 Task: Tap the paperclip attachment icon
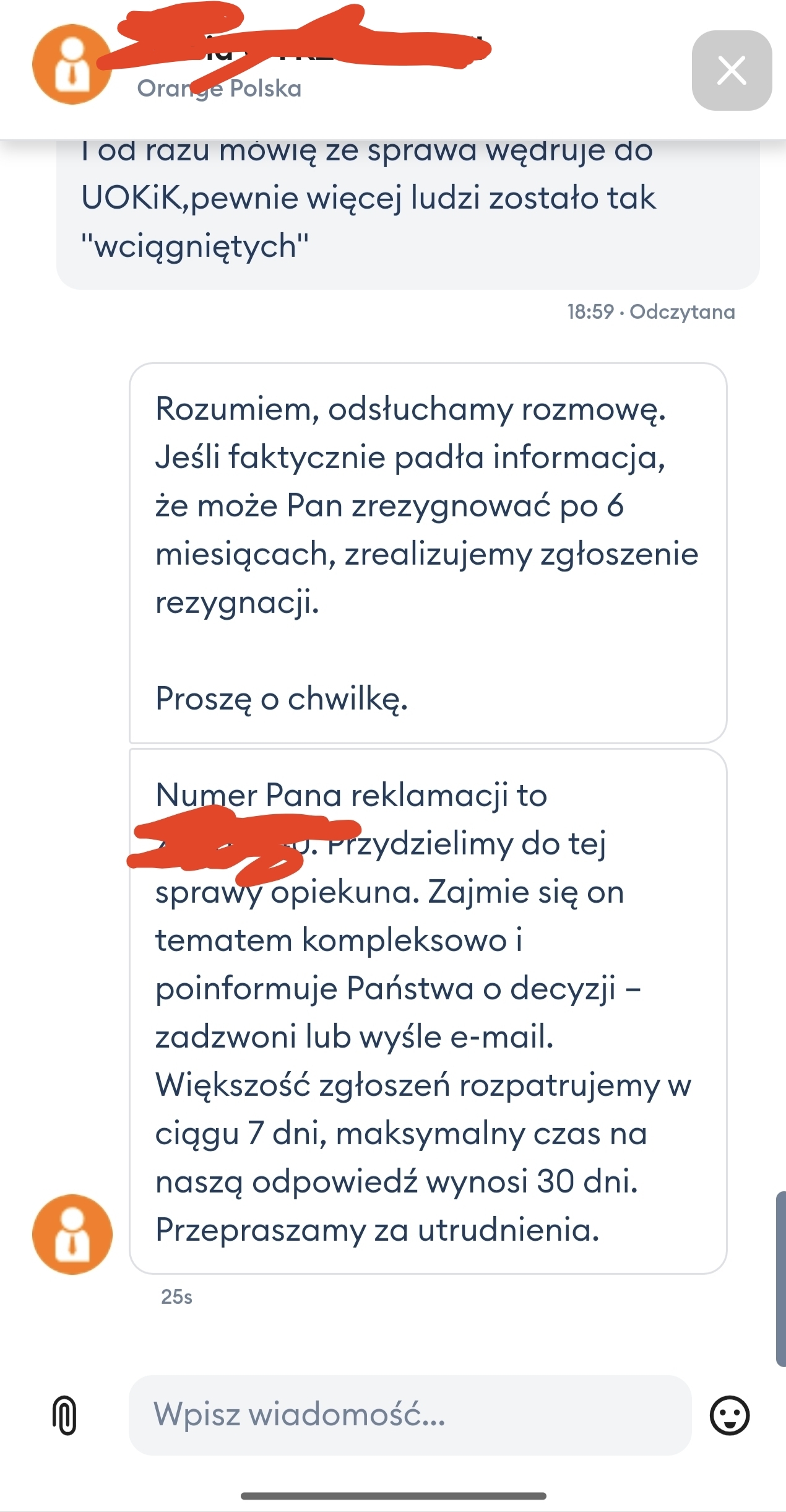pyautogui.click(x=65, y=1415)
